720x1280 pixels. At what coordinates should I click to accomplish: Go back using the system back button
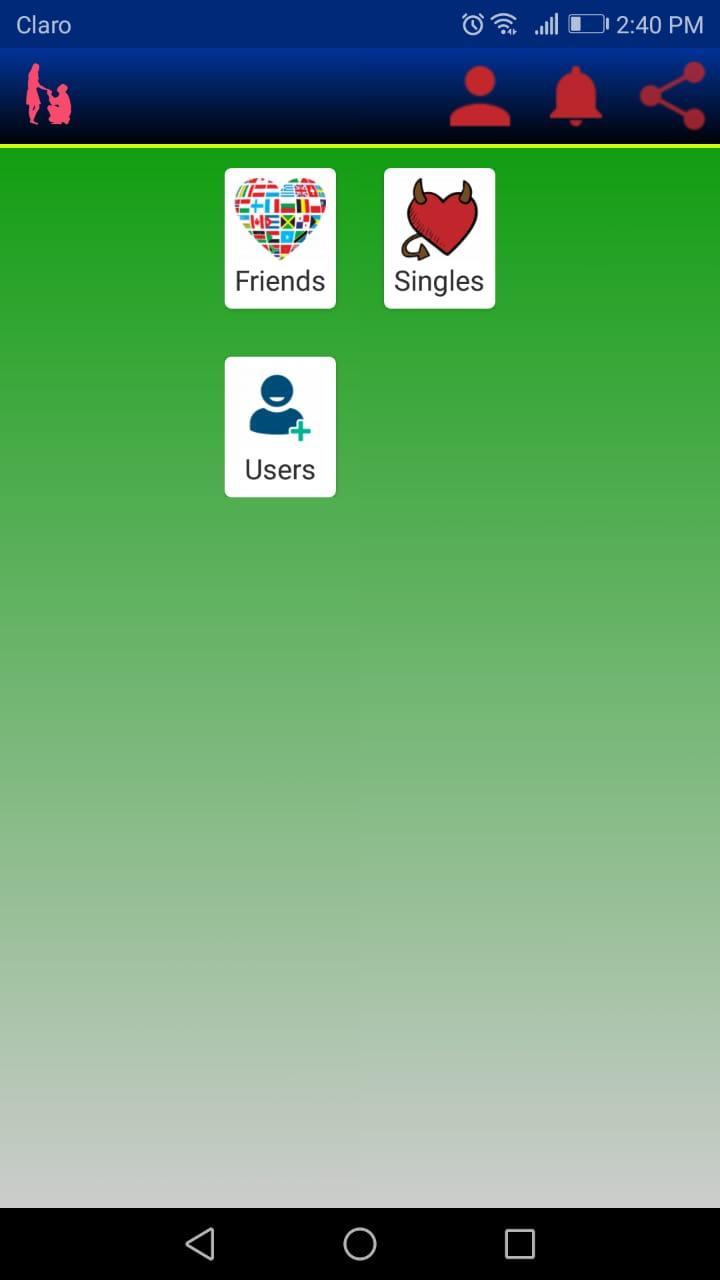click(200, 1244)
